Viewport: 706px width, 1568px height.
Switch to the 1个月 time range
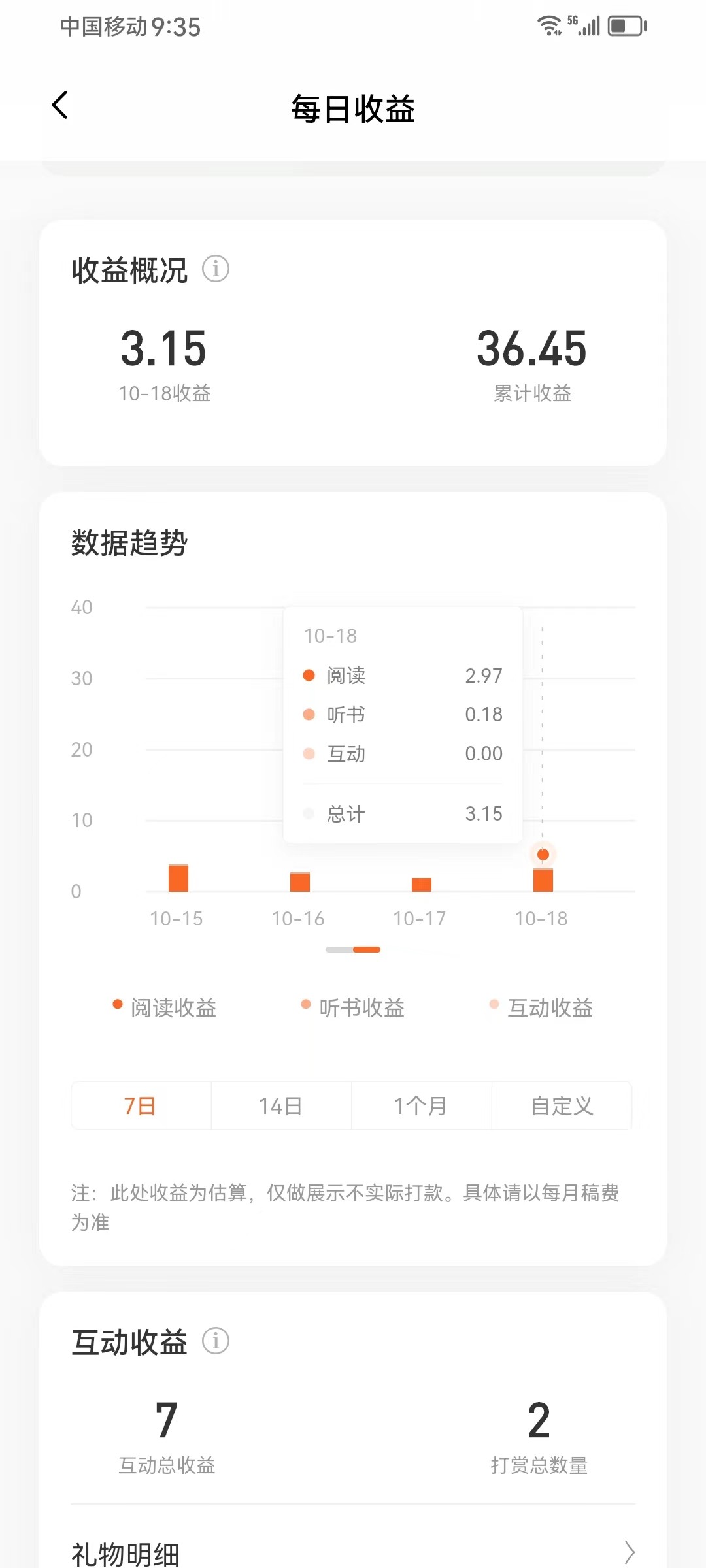421,1105
